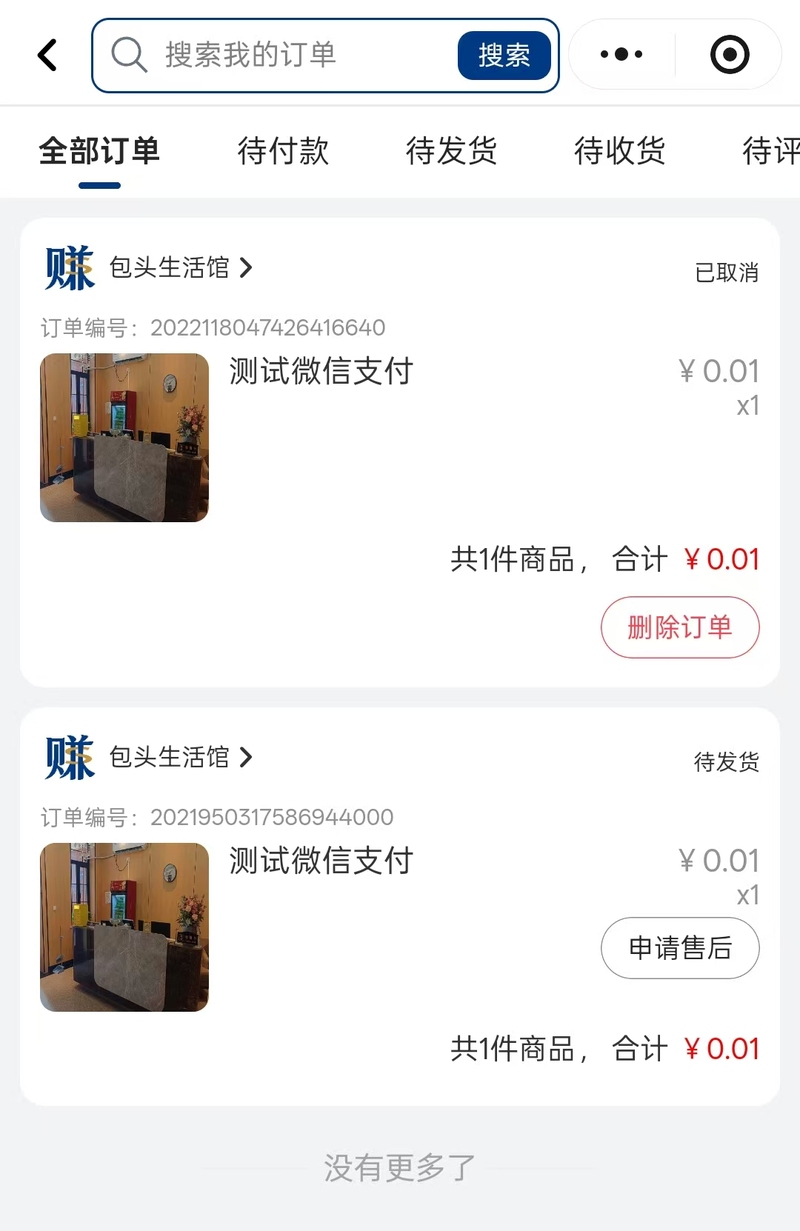800x1231 pixels.
Task: Open 包头生活馆 store in the 待发货 order
Action: [180, 758]
